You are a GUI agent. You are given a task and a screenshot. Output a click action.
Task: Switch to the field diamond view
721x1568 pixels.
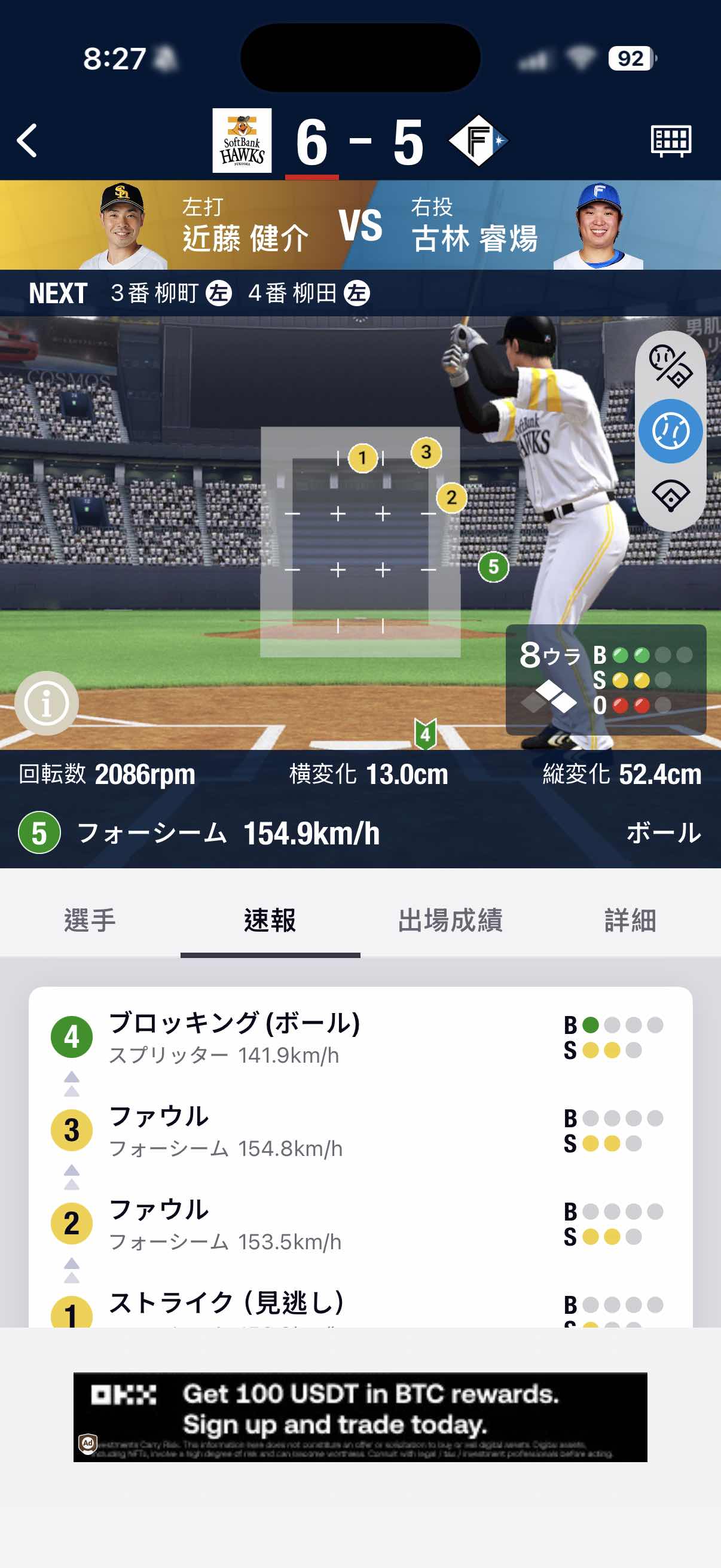tap(671, 496)
